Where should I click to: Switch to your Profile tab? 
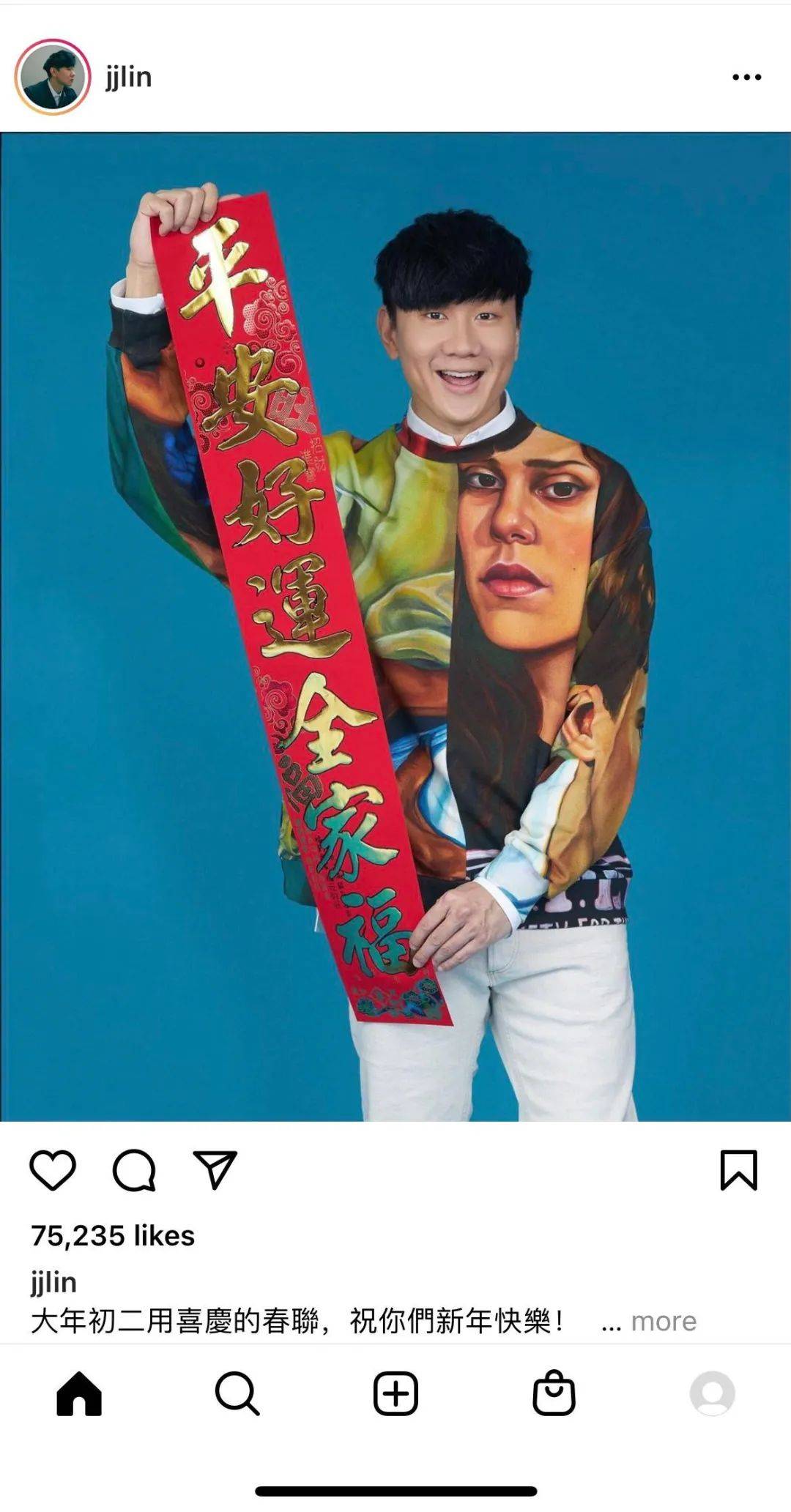[712, 1393]
